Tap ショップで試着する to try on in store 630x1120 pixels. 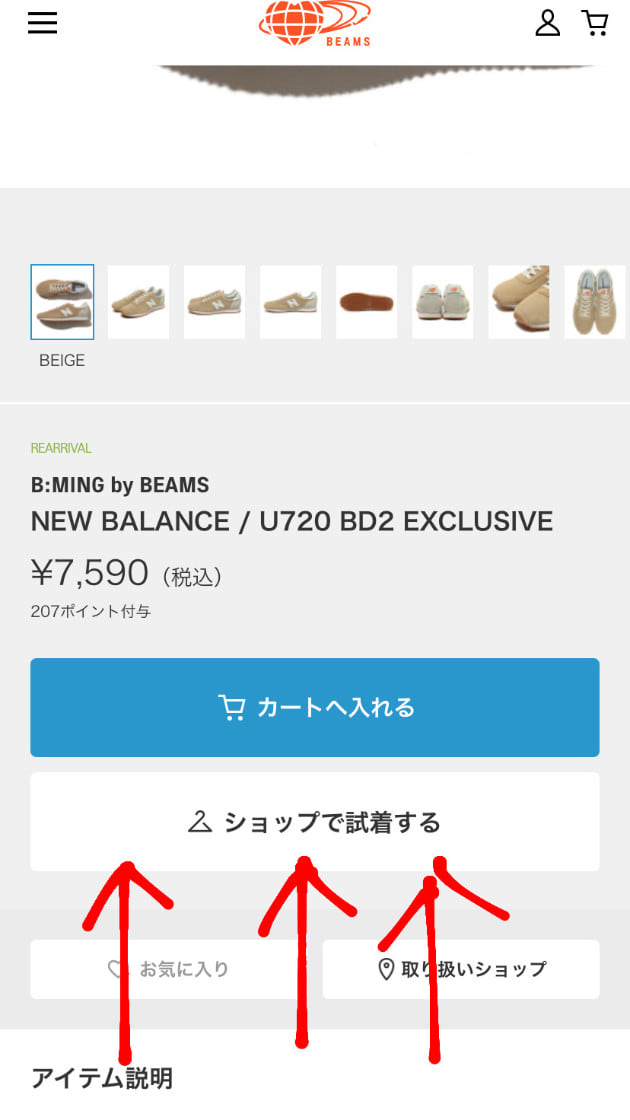[315, 822]
